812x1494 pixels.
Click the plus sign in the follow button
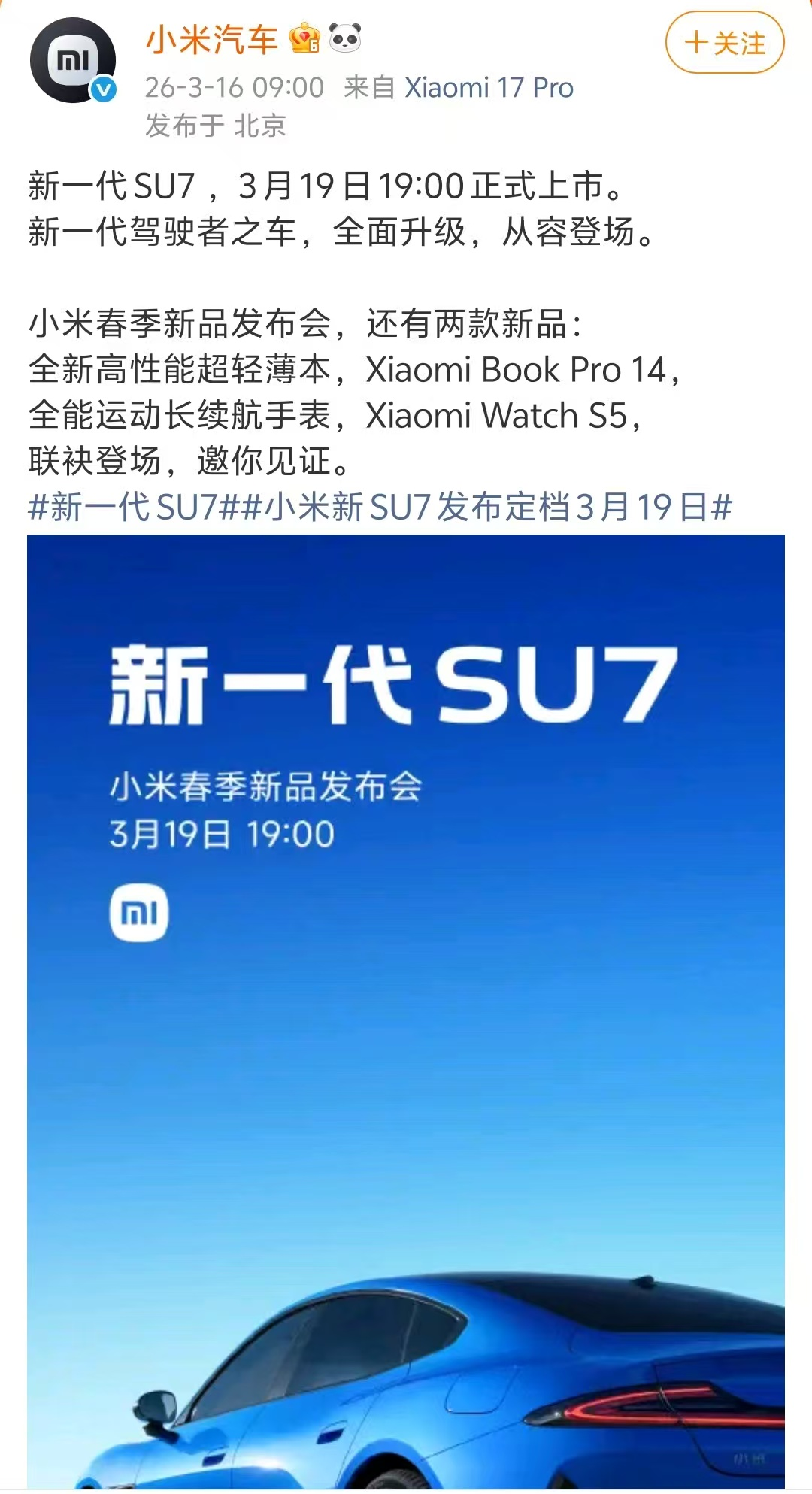click(695, 44)
